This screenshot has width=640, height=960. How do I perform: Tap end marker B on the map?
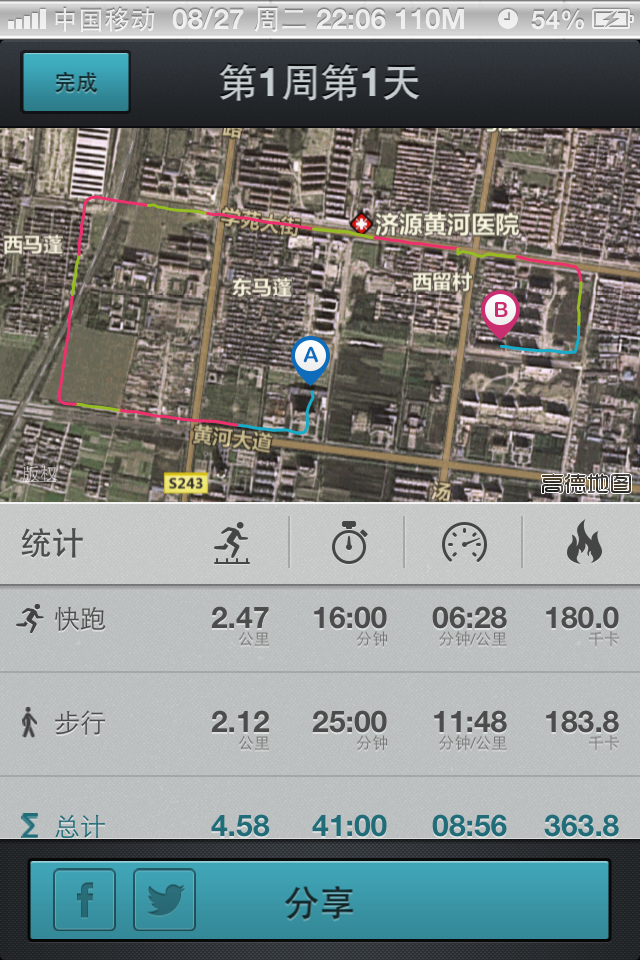(x=500, y=311)
